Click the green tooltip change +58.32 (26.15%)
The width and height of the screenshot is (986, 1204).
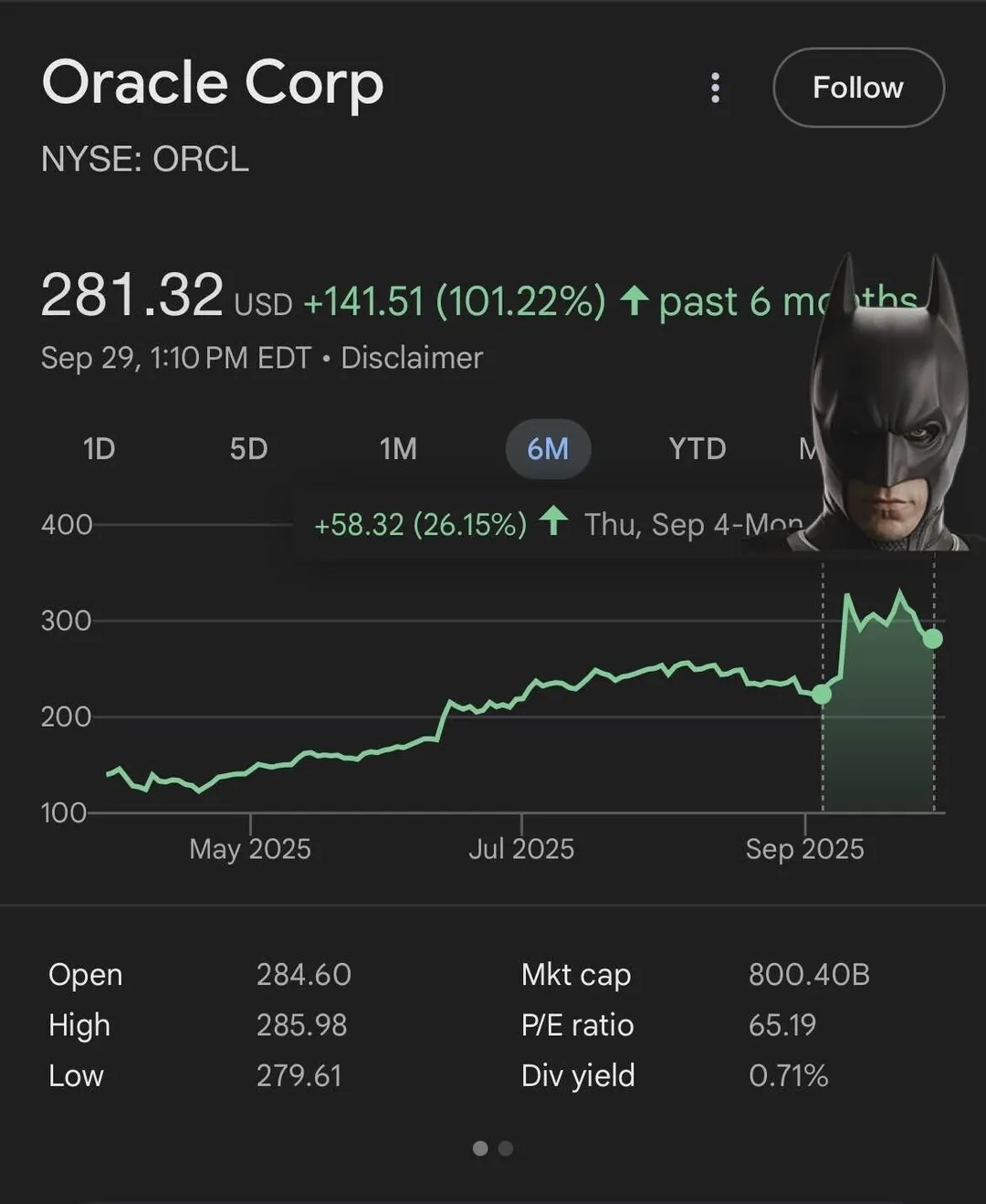pos(420,524)
